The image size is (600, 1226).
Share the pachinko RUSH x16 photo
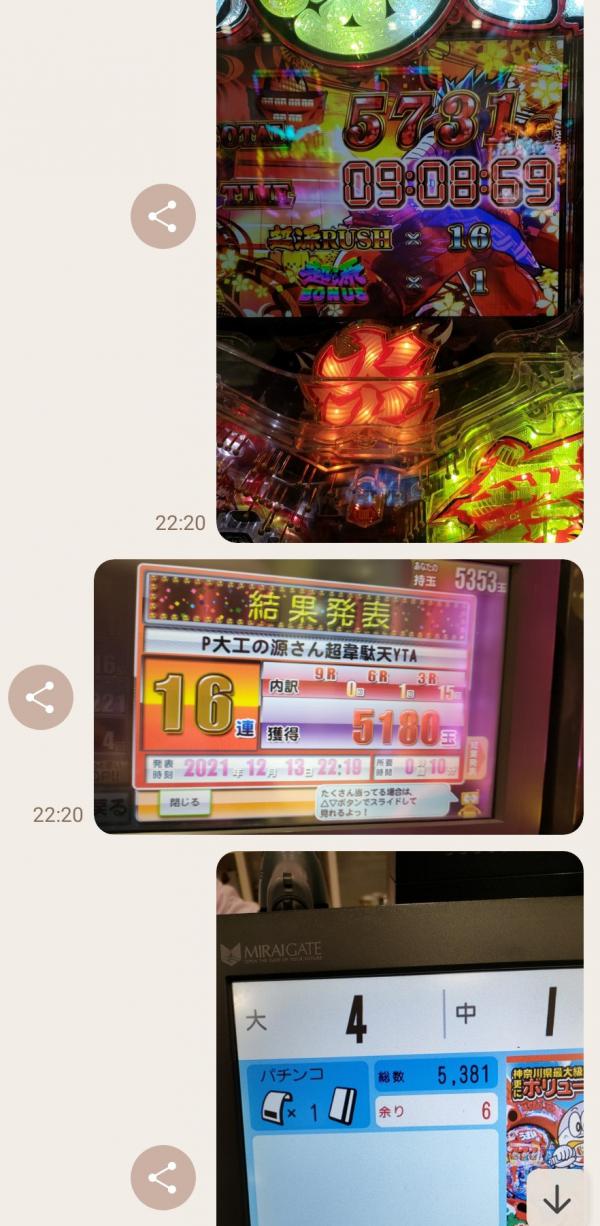163,216
